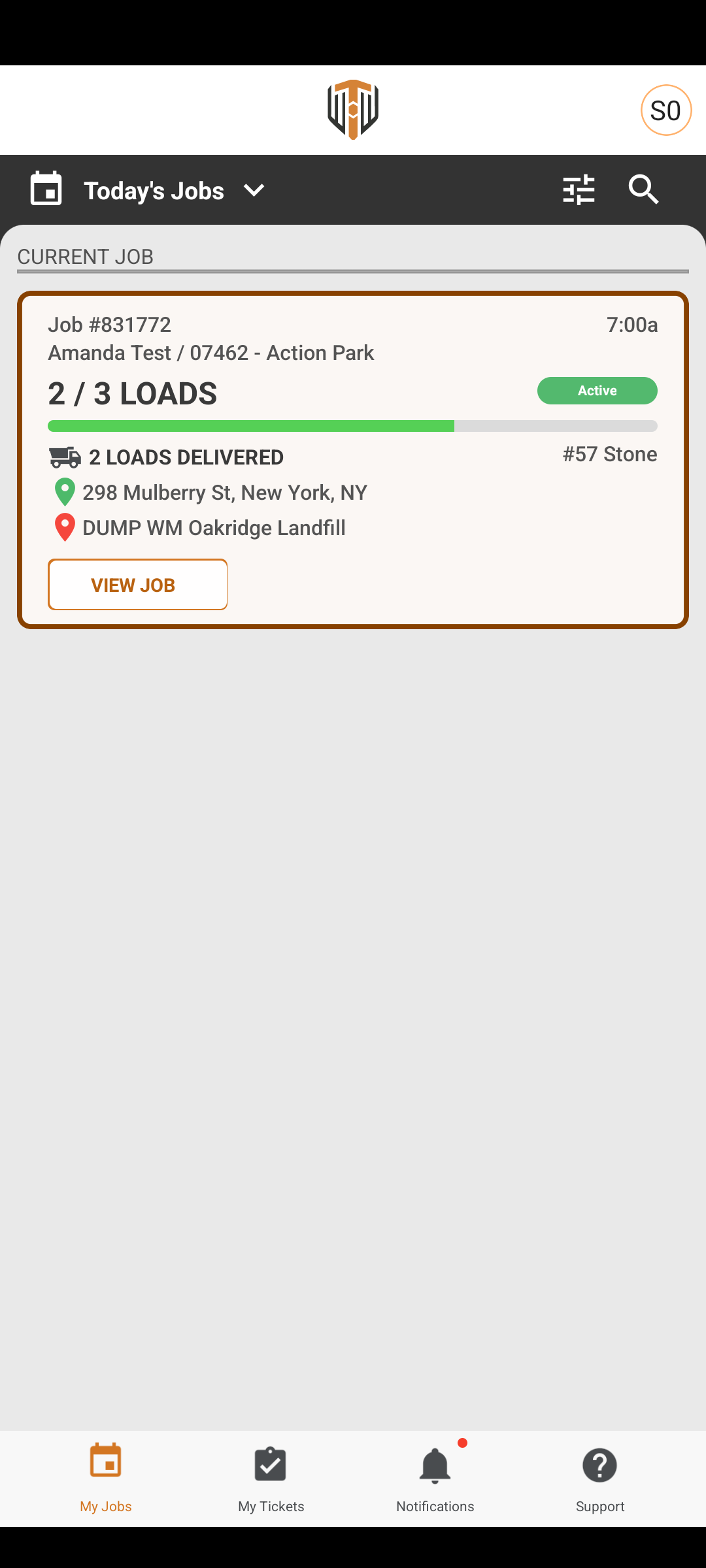Tap the VIEW JOB button
This screenshot has width=706, height=1568.
(x=137, y=585)
